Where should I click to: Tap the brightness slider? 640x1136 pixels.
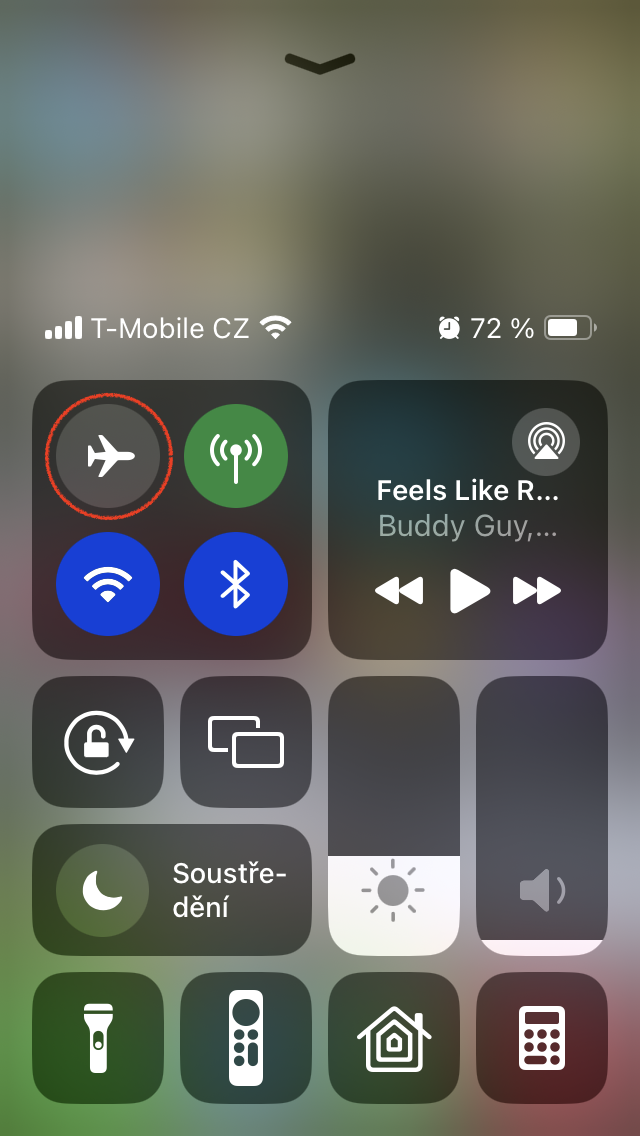click(394, 815)
